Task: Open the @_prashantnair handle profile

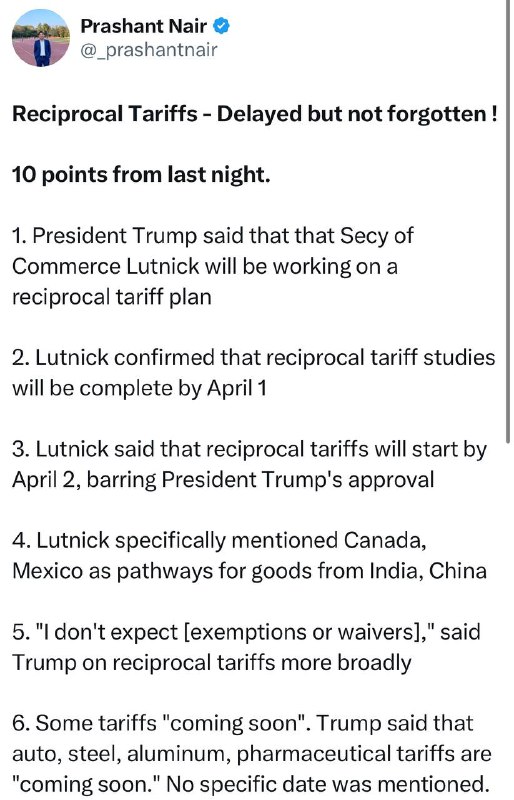Action: (x=149, y=50)
